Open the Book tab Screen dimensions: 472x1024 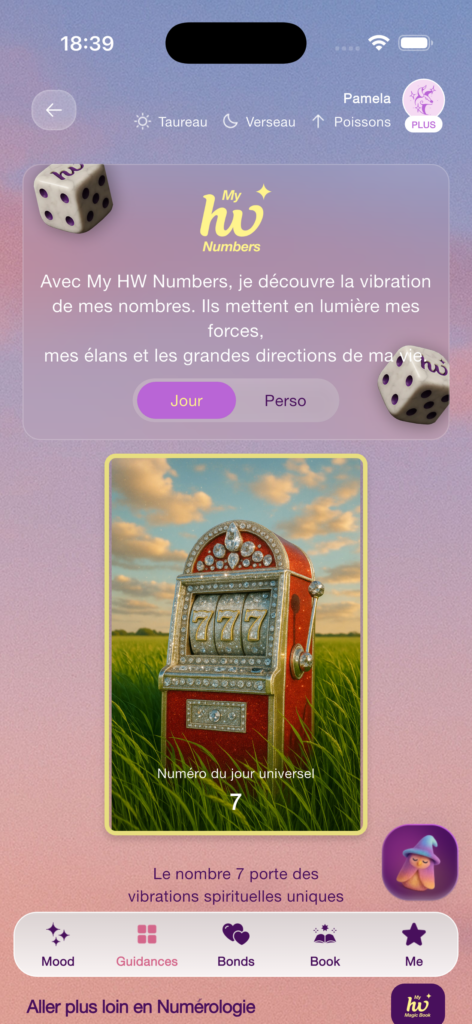click(x=325, y=944)
